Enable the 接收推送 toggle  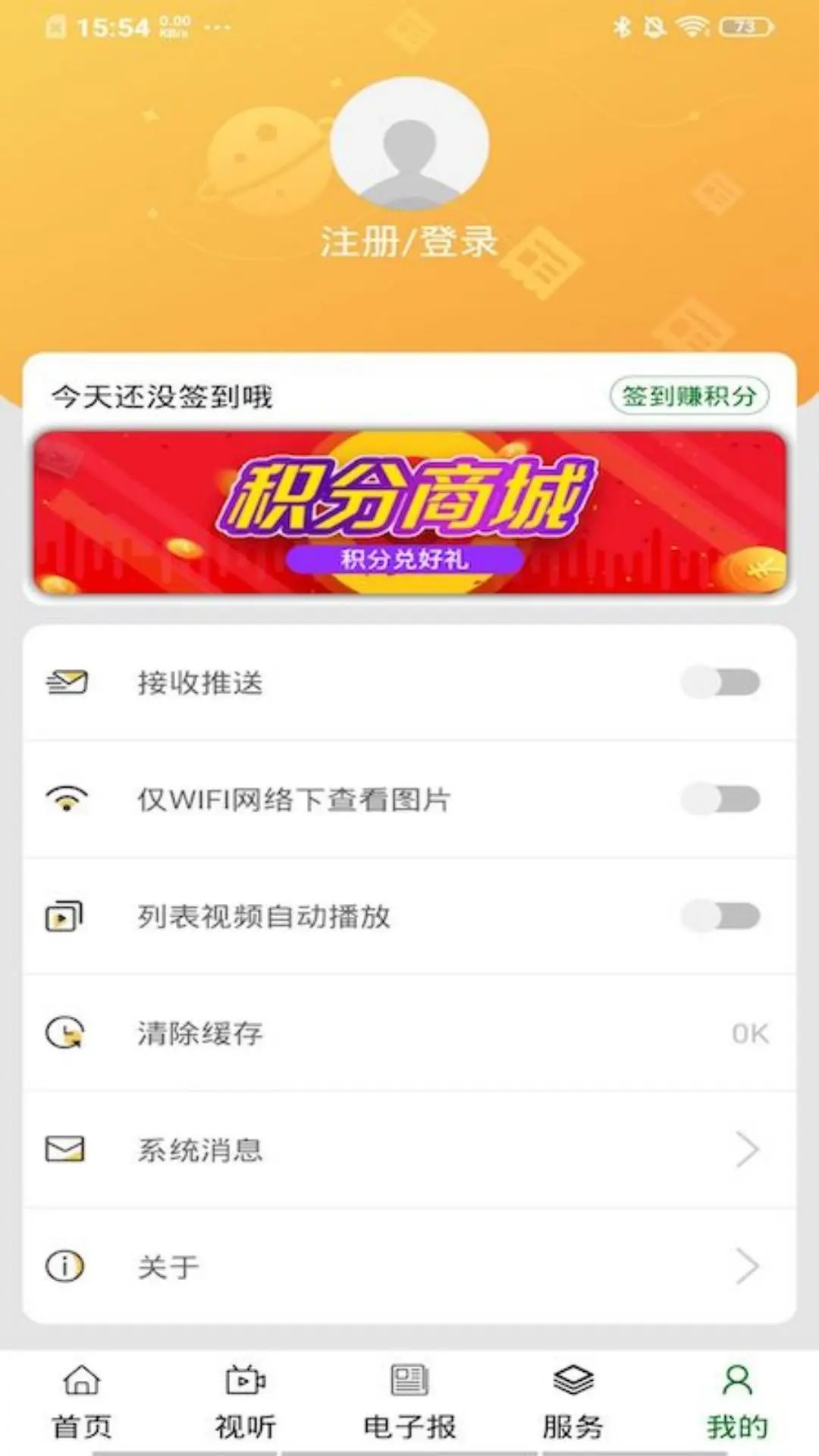(722, 681)
